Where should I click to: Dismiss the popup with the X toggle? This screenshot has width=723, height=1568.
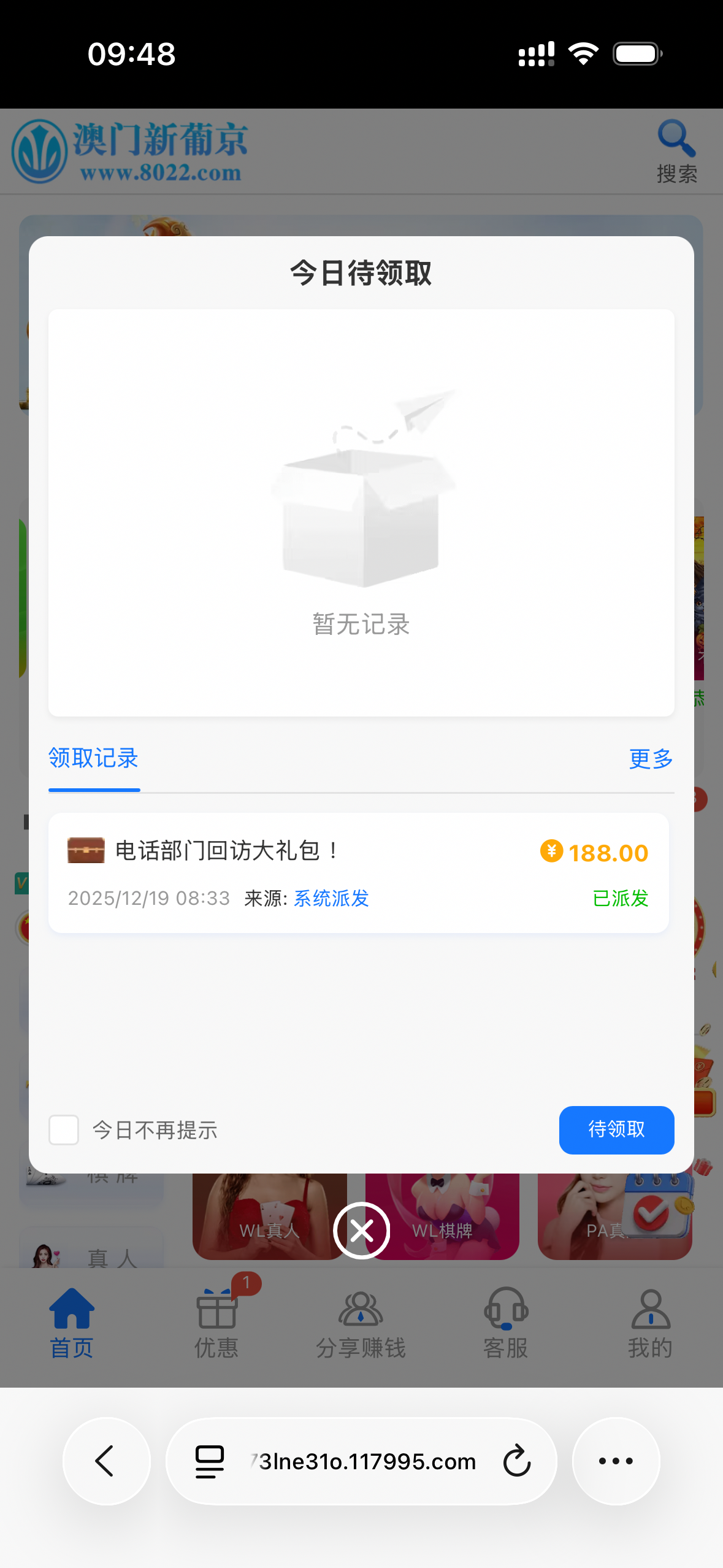361,1231
